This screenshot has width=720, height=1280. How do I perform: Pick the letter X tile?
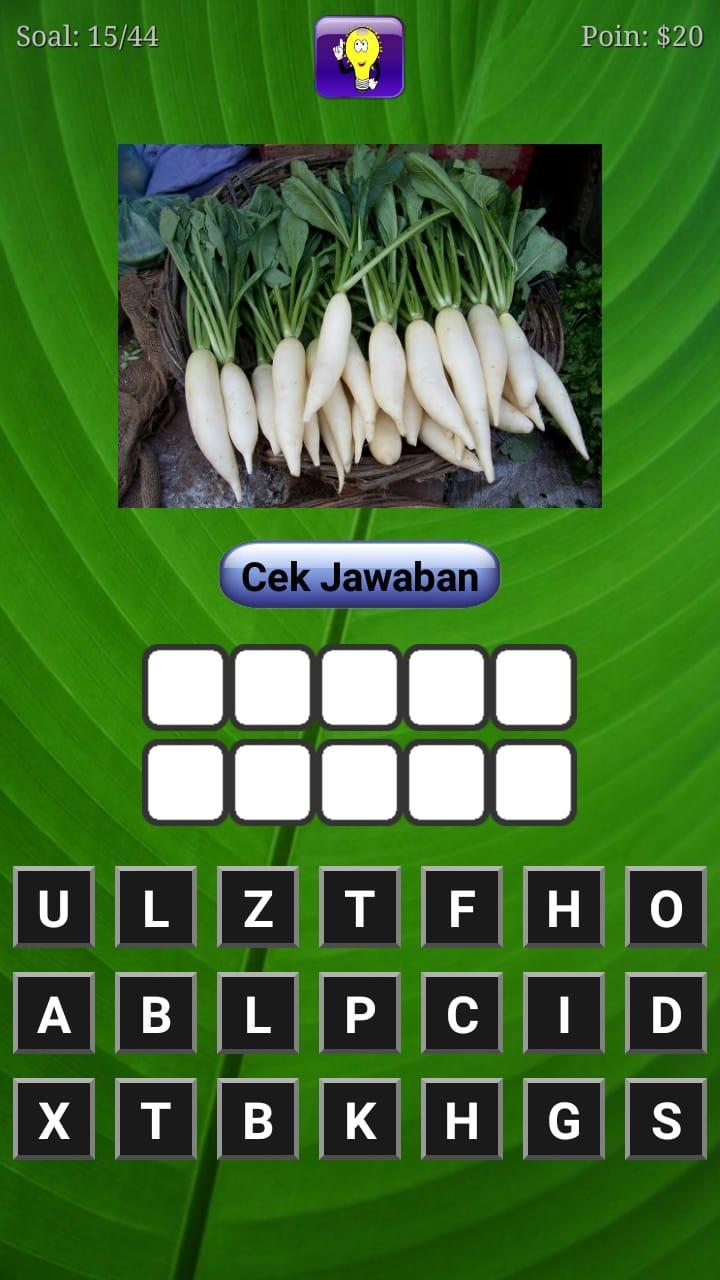click(x=54, y=1120)
